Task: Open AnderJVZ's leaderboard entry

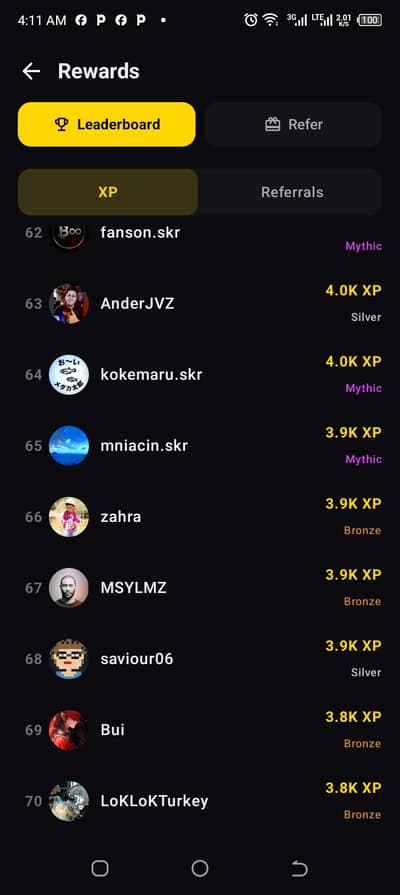Action: point(200,304)
